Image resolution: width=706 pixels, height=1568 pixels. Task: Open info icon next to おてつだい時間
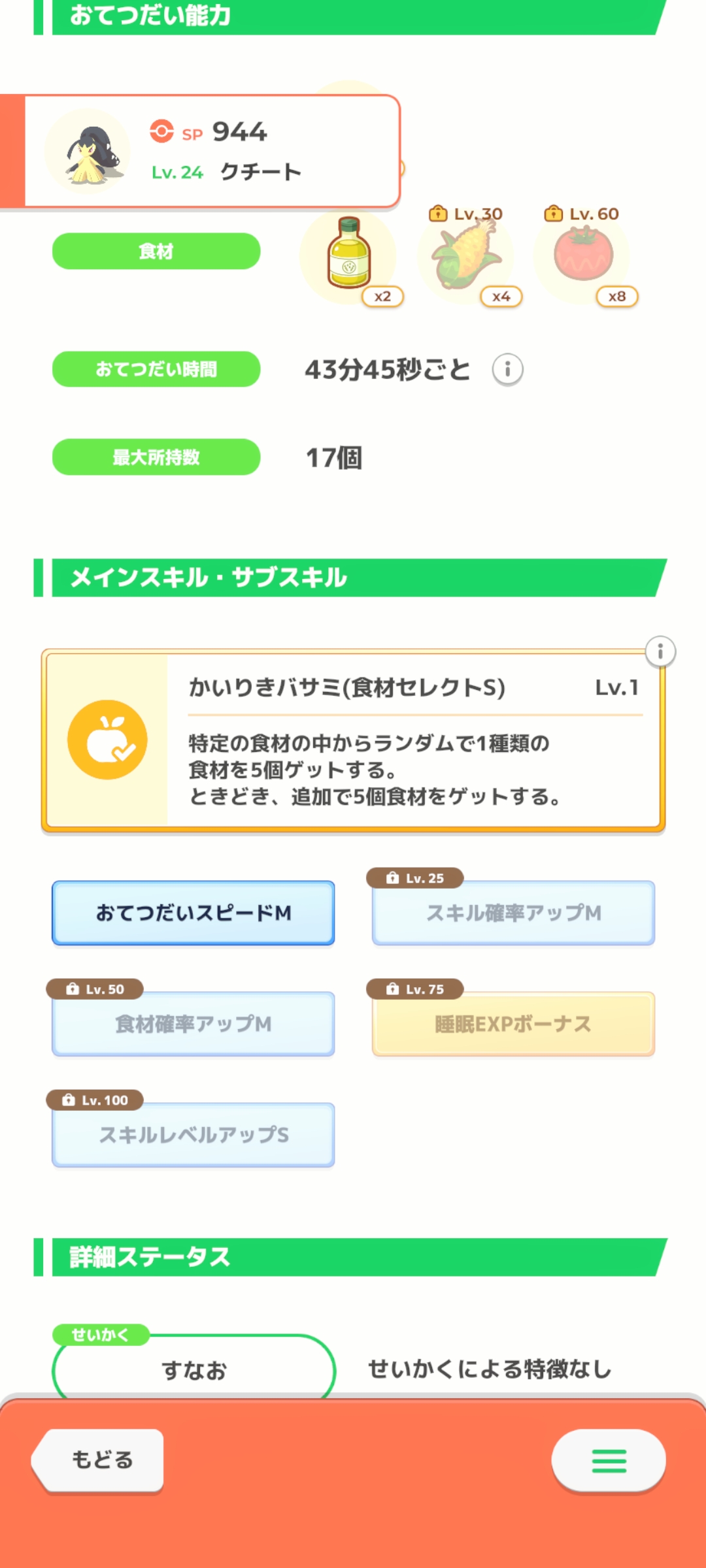coord(507,370)
